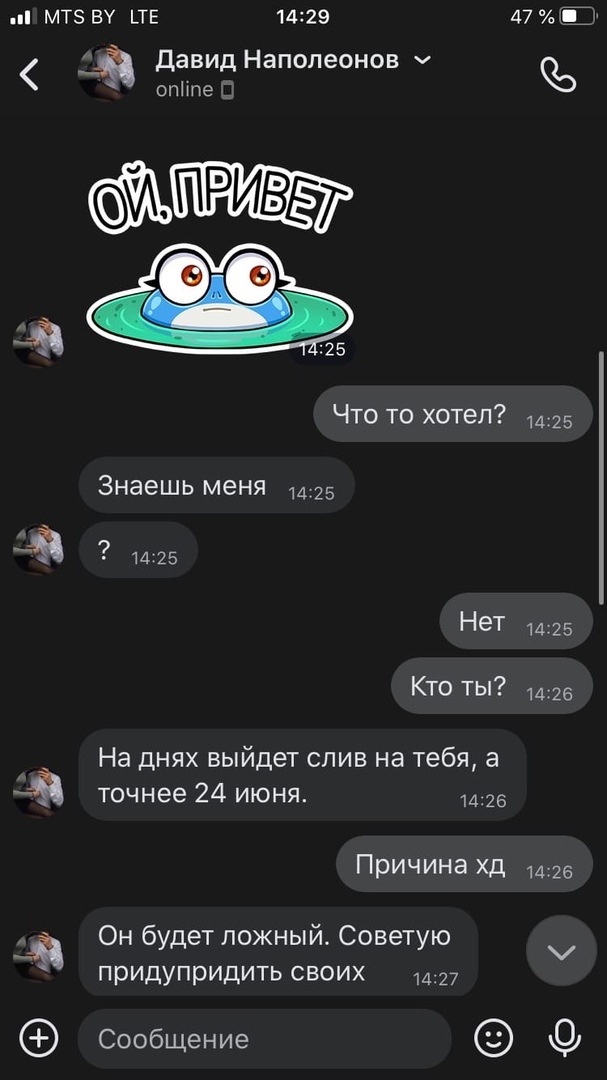
Task: Open the emoji and stickers picker
Action: tap(493, 1038)
